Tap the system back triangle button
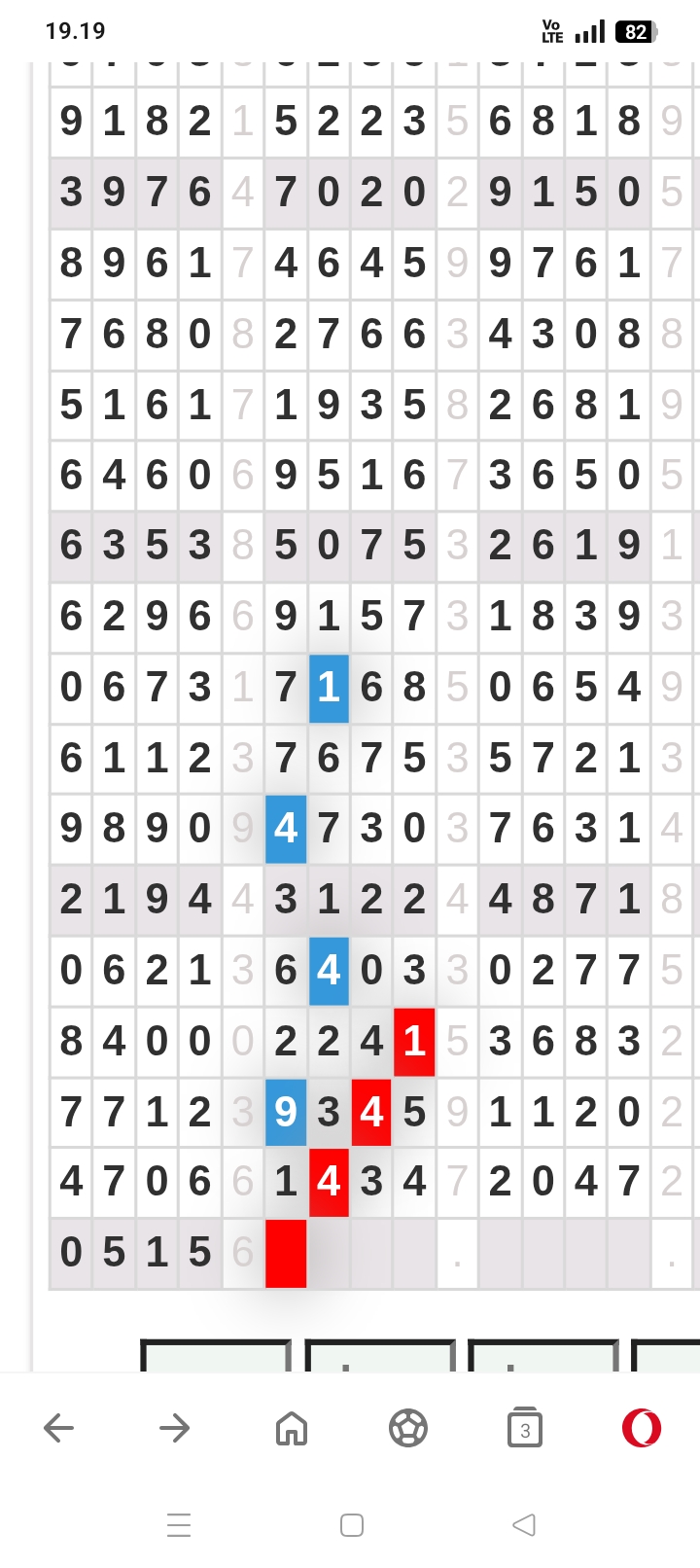Screen dimensions: 700x1568 tap(524, 1524)
